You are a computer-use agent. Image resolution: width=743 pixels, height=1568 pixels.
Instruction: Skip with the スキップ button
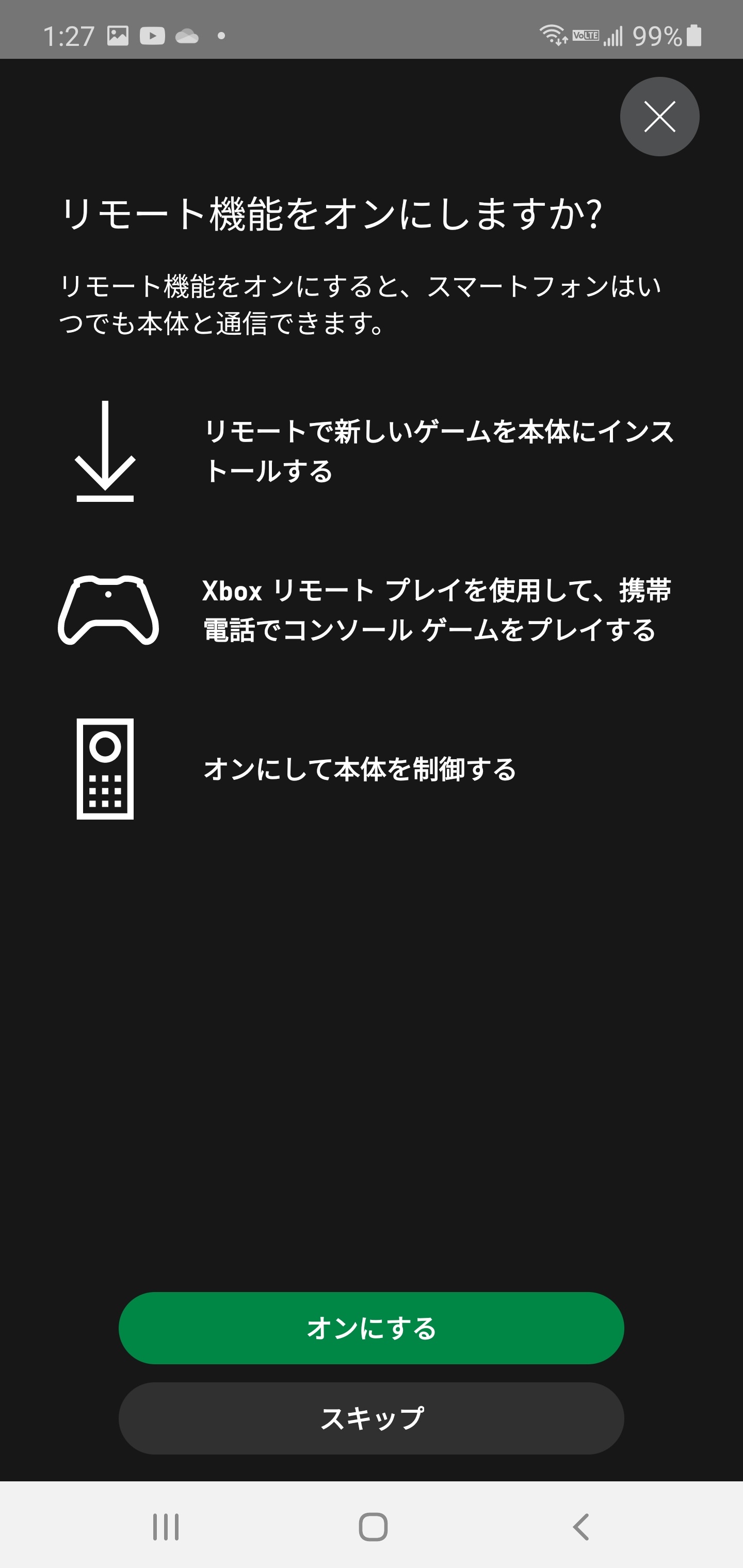(x=371, y=1418)
